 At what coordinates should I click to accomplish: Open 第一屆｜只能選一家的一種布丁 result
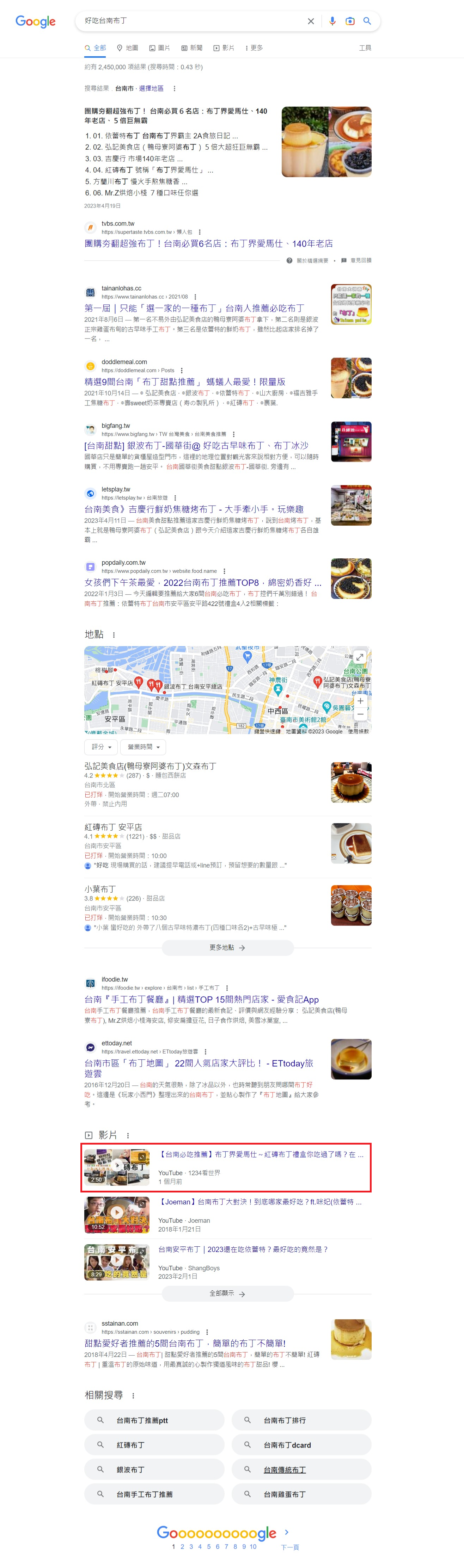coord(194,308)
